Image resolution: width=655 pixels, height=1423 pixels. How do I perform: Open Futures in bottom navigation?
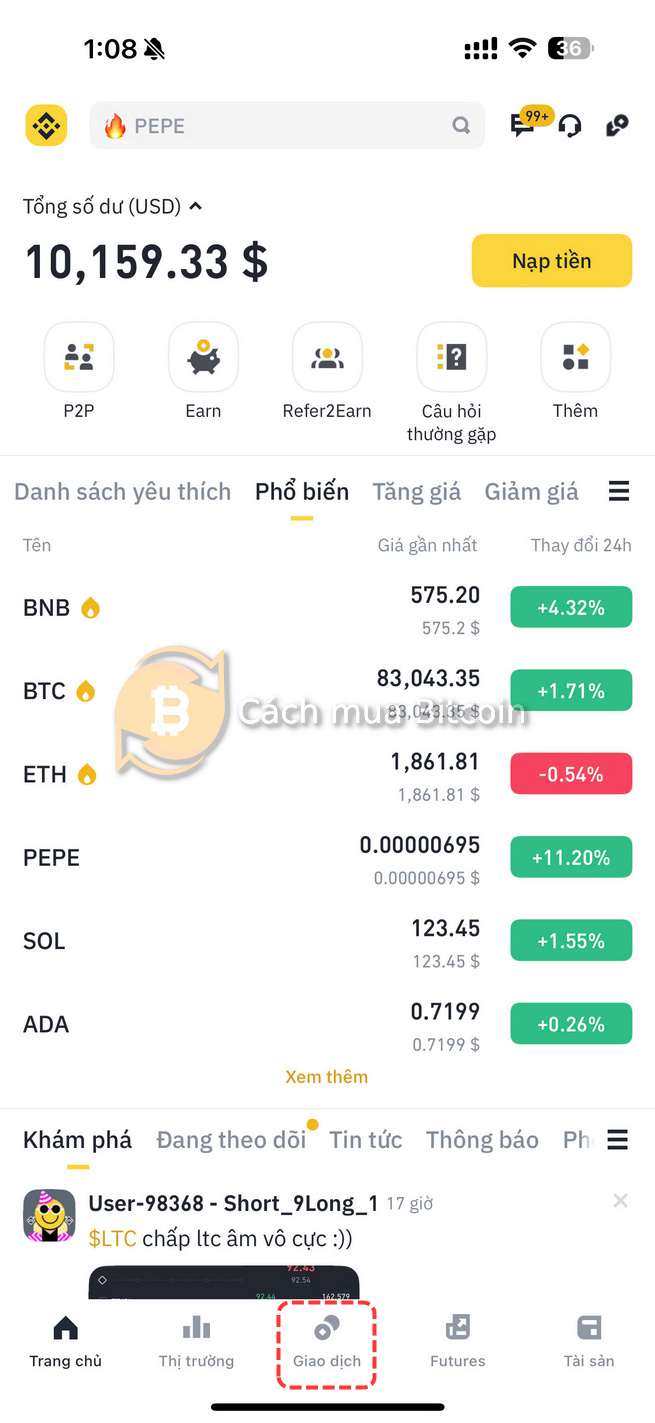point(457,1343)
